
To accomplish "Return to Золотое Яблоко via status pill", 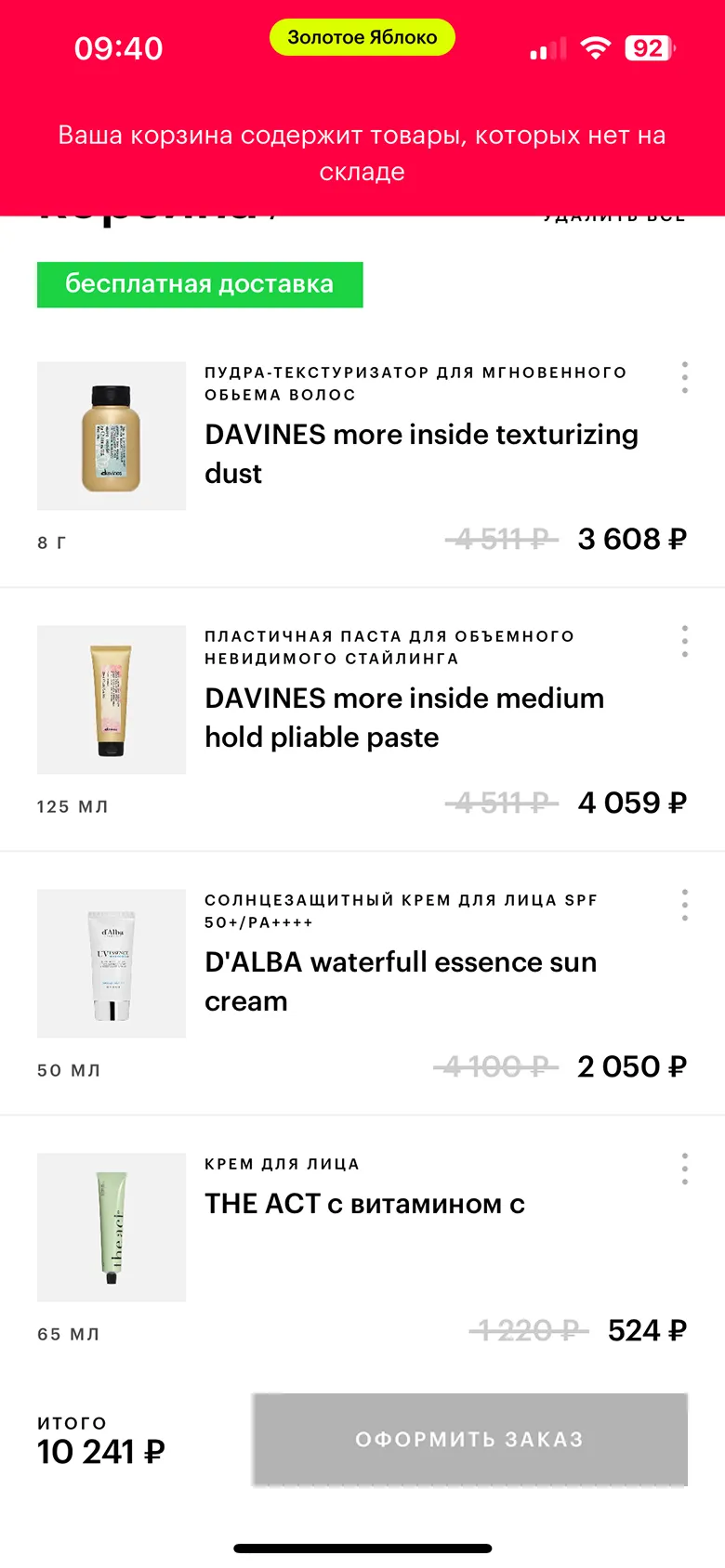I will pyautogui.click(x=362, y=38).
